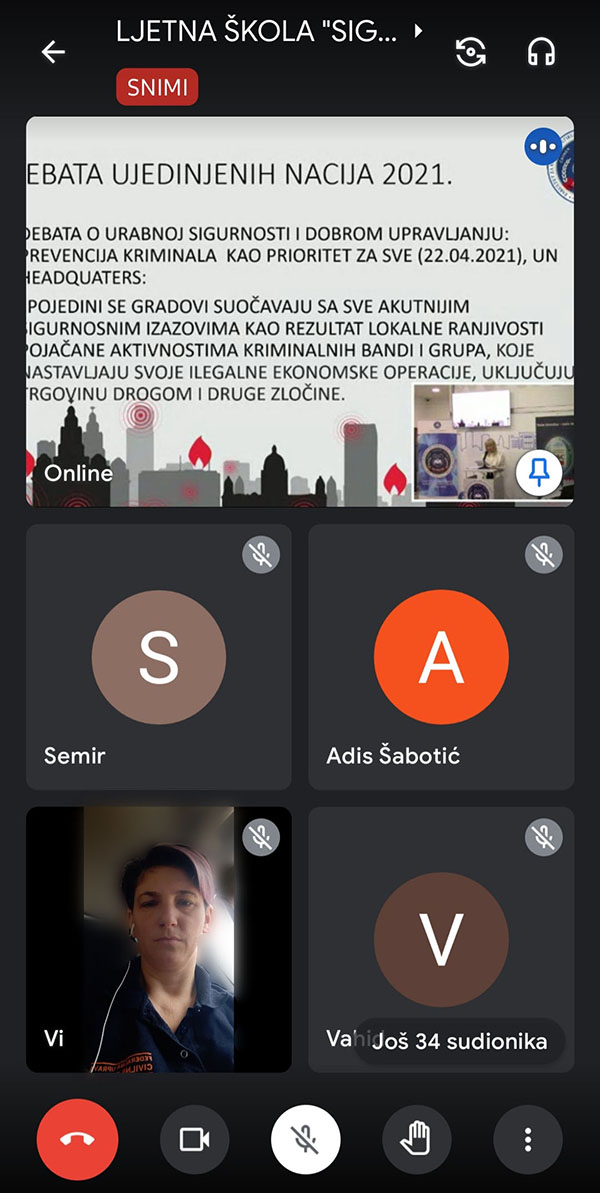Go back from the meeting screen
Viewport: 600px width, 1193px height.
(x=53, y=52)
